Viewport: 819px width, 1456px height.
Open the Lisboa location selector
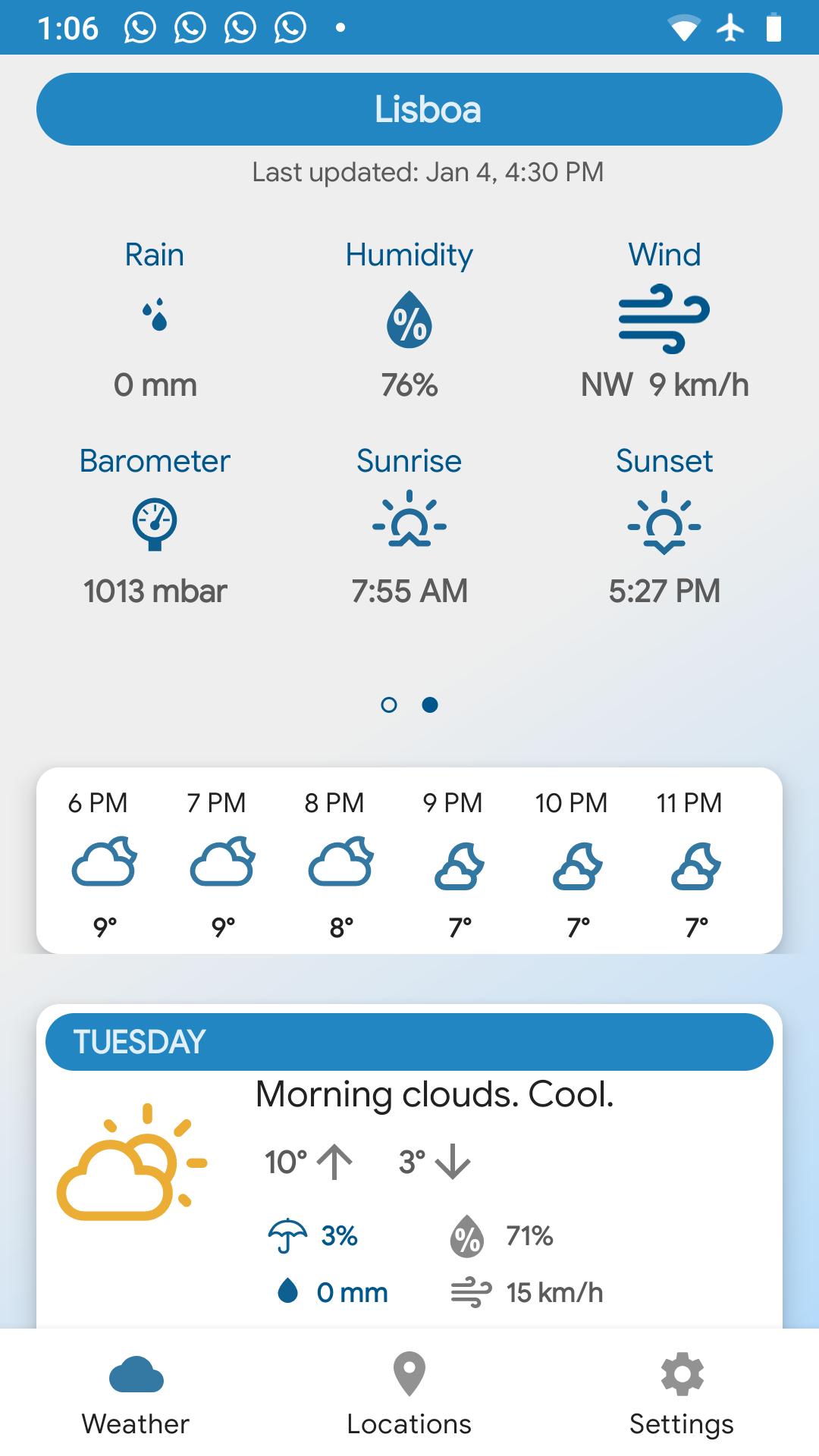click(409, 109)
